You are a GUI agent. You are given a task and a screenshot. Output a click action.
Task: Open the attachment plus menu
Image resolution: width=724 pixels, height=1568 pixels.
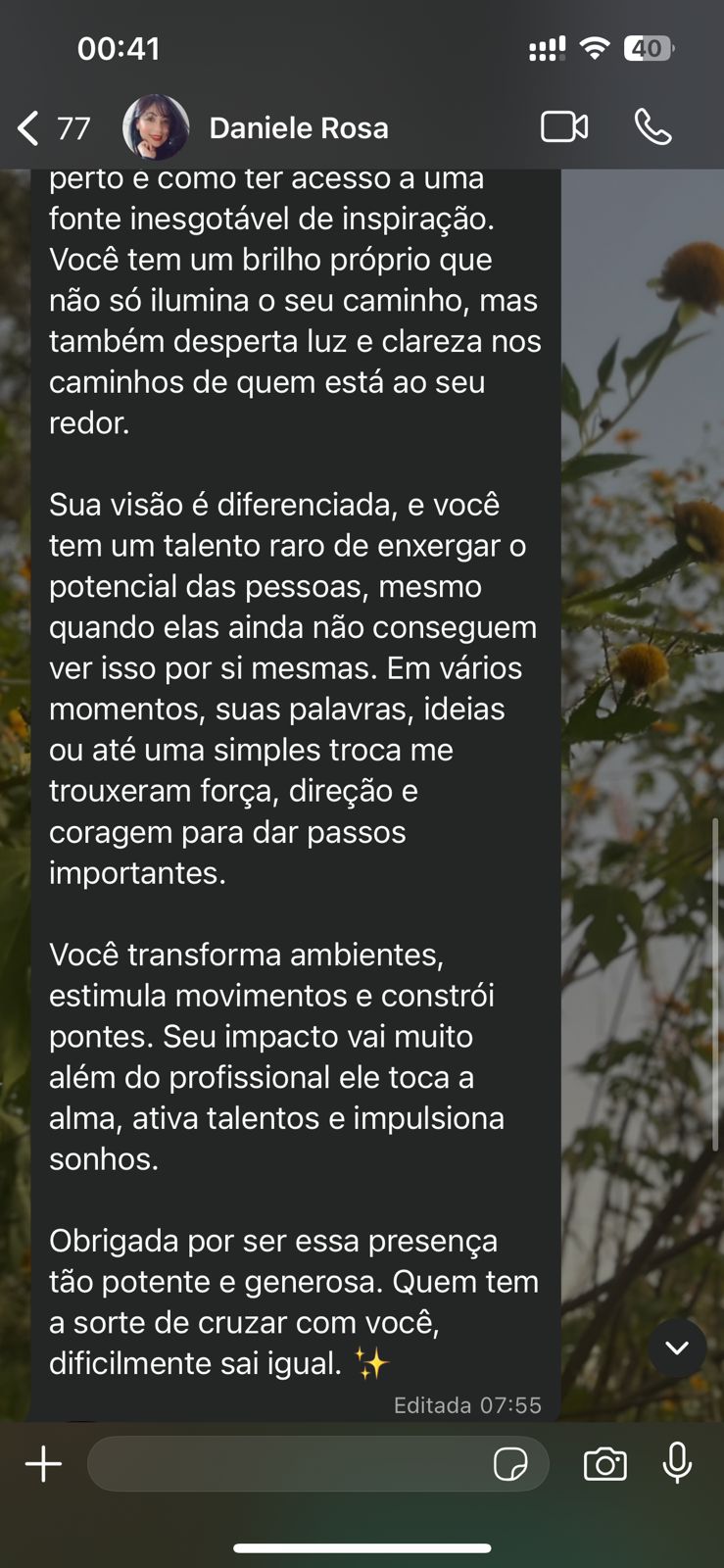(x=43, y=1464)
